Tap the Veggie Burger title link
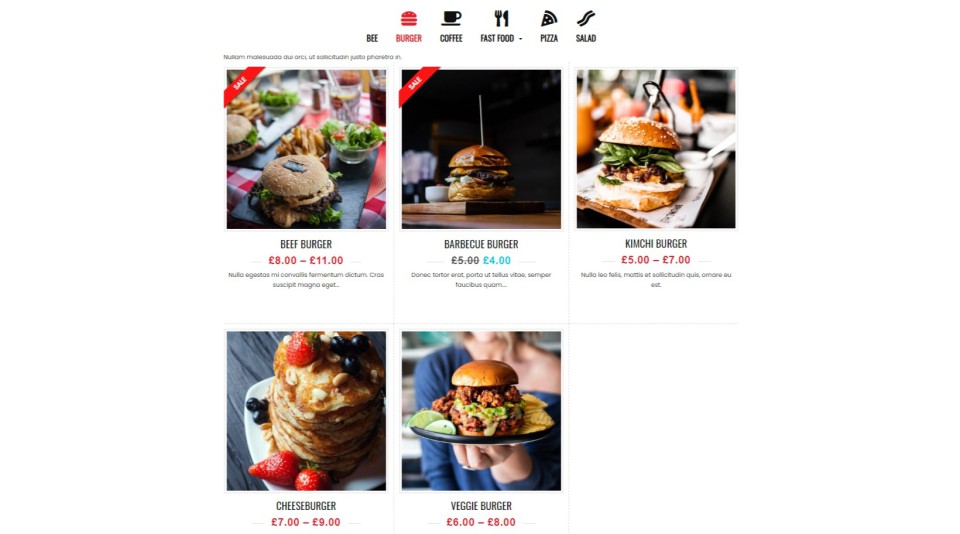 481,506
